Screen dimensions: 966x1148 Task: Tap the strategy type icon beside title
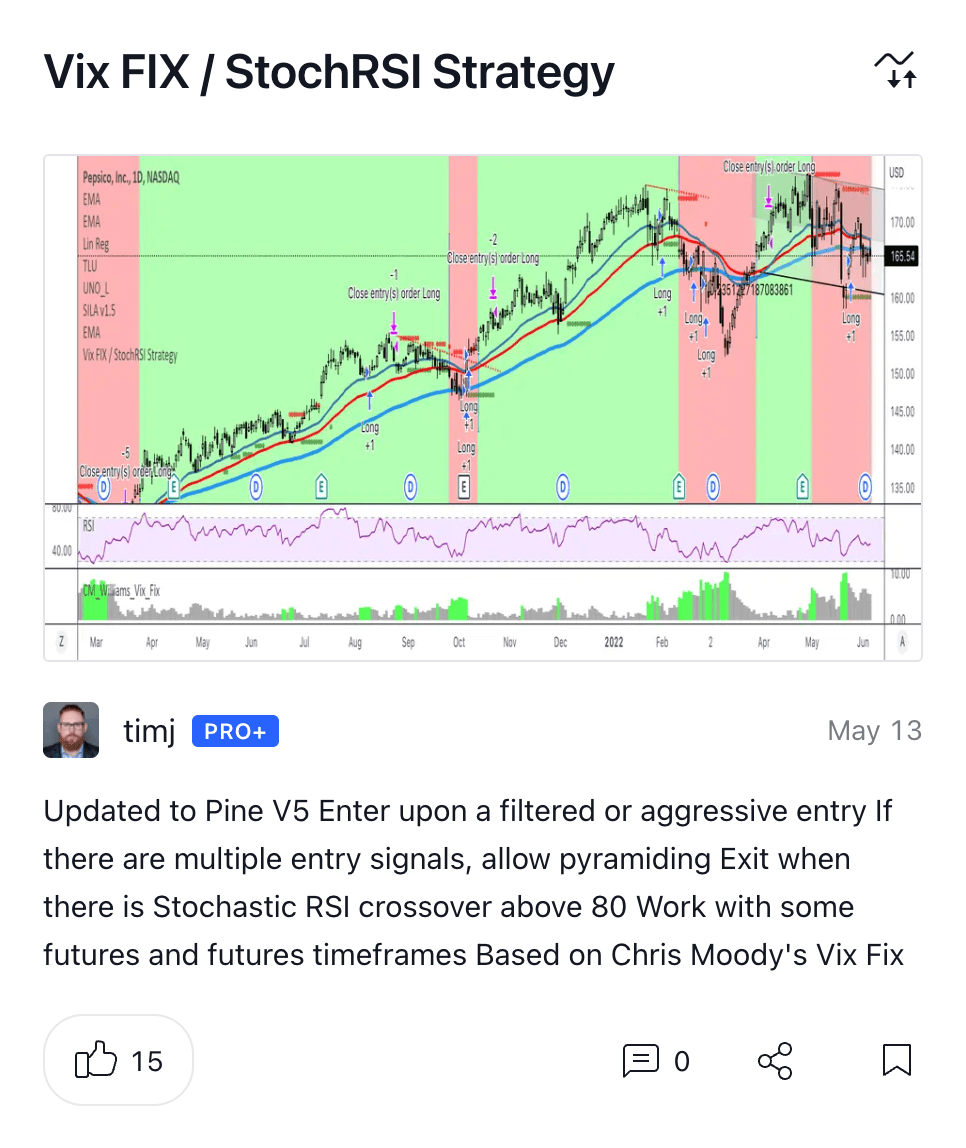coord(895,71)
